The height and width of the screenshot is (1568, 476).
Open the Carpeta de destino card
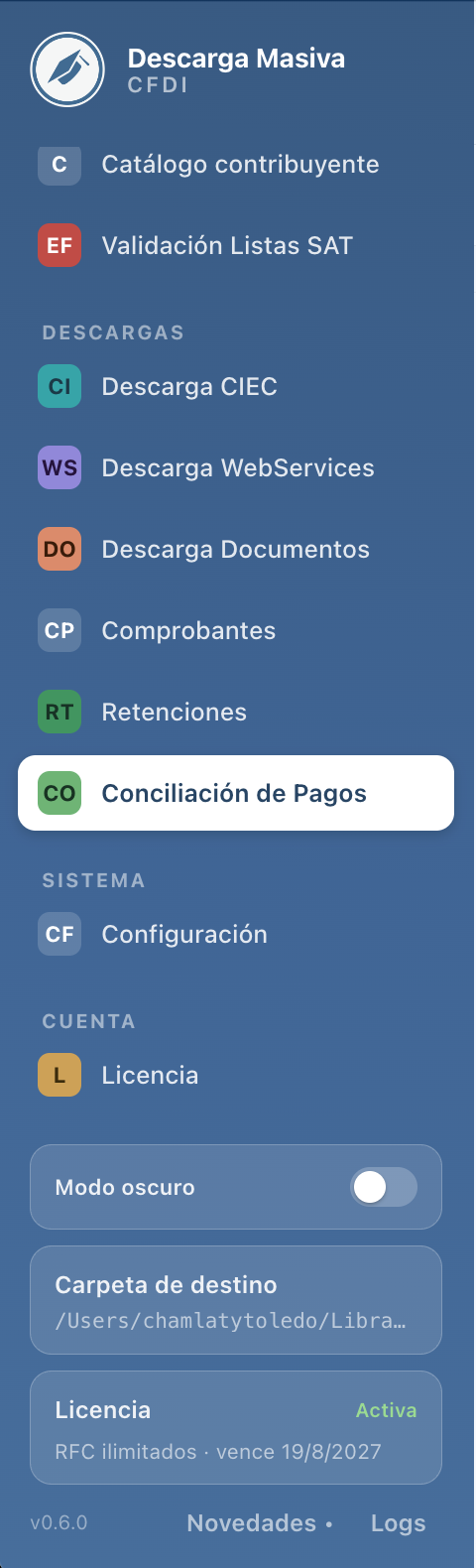236,1300
